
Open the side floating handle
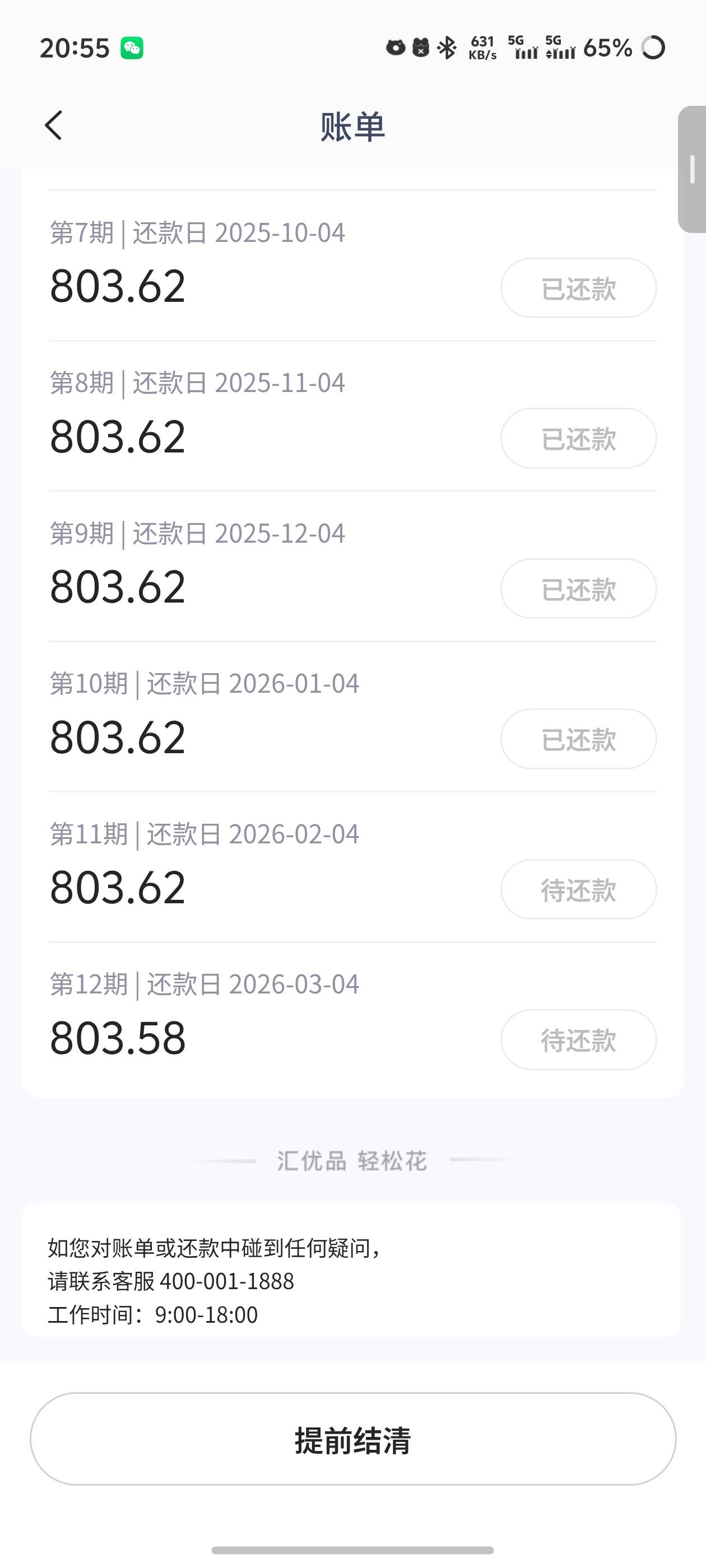692,169
